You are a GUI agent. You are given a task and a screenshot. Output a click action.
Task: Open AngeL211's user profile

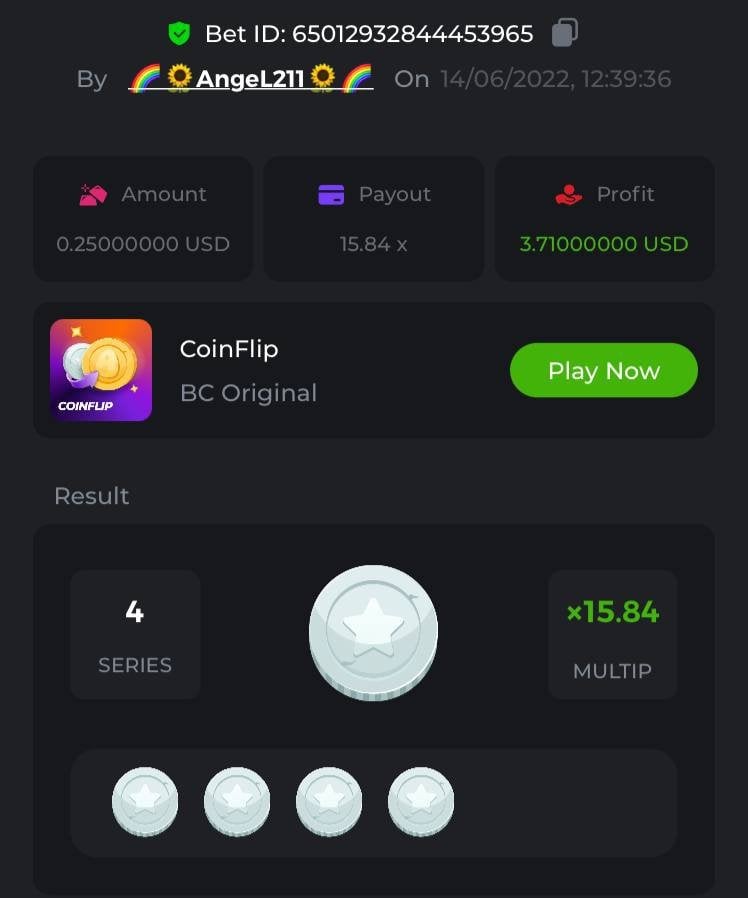point(251,79)
